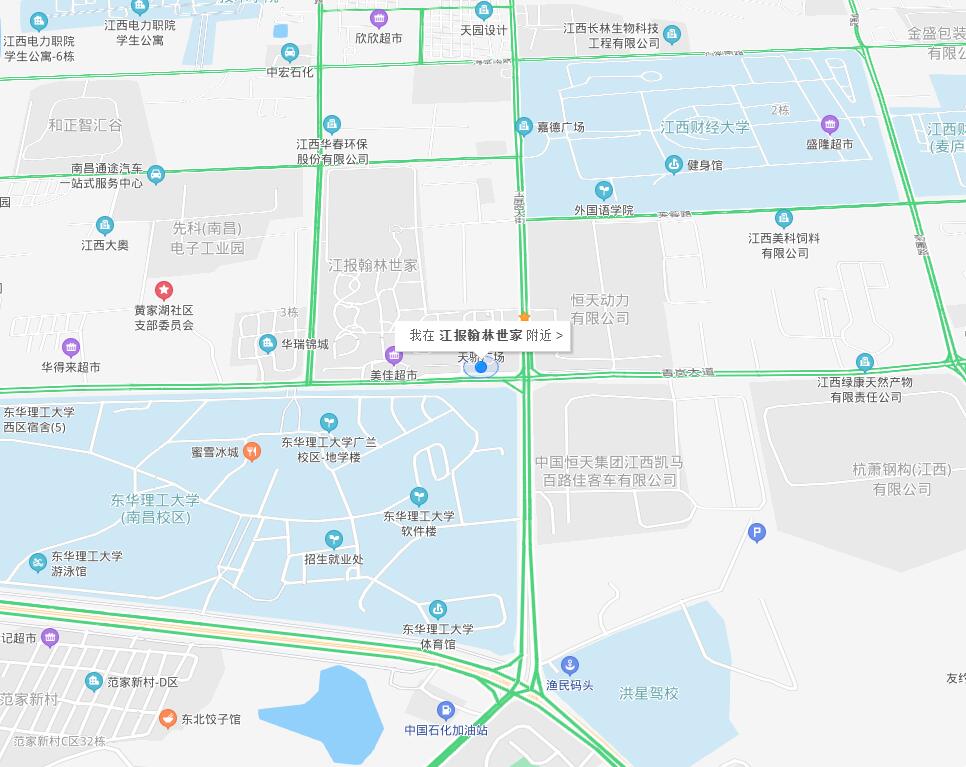
Task: Select the 中宏石化 marker
Action: [x=290, y=53]
